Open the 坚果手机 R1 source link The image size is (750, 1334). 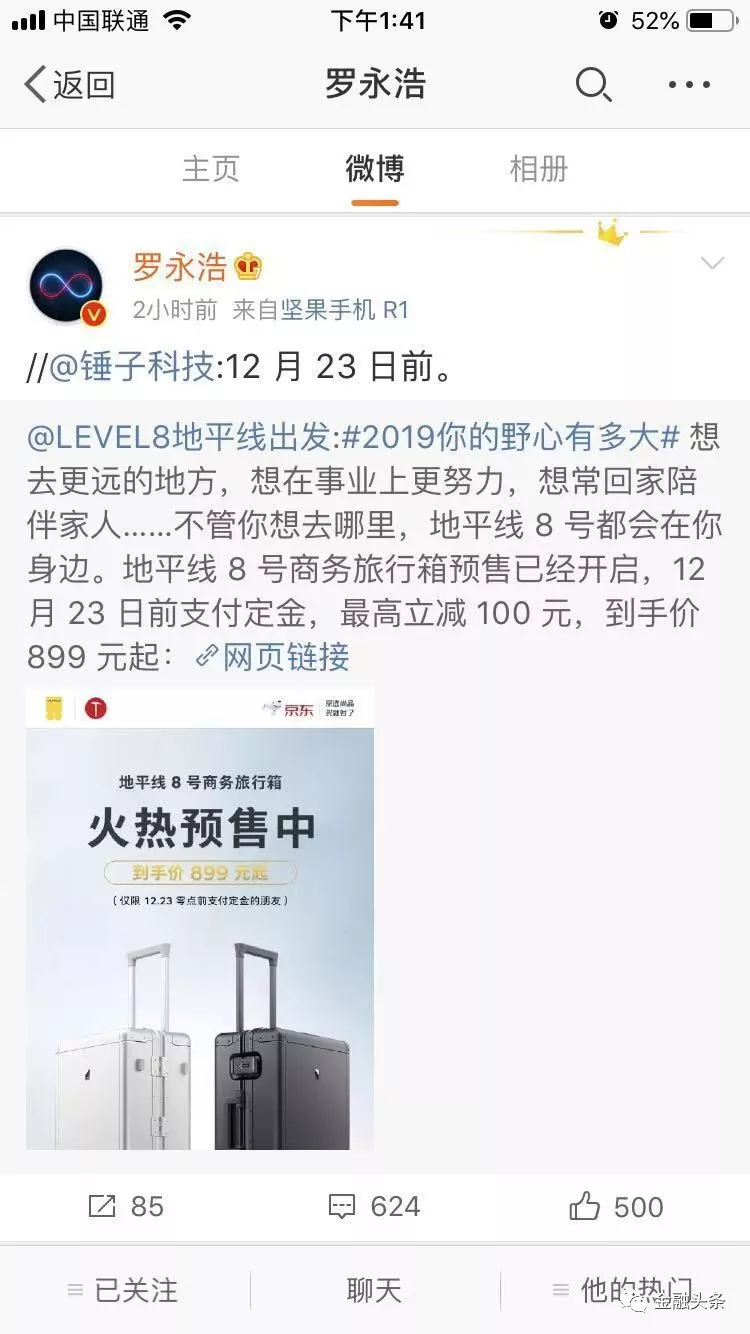[344, 311]
